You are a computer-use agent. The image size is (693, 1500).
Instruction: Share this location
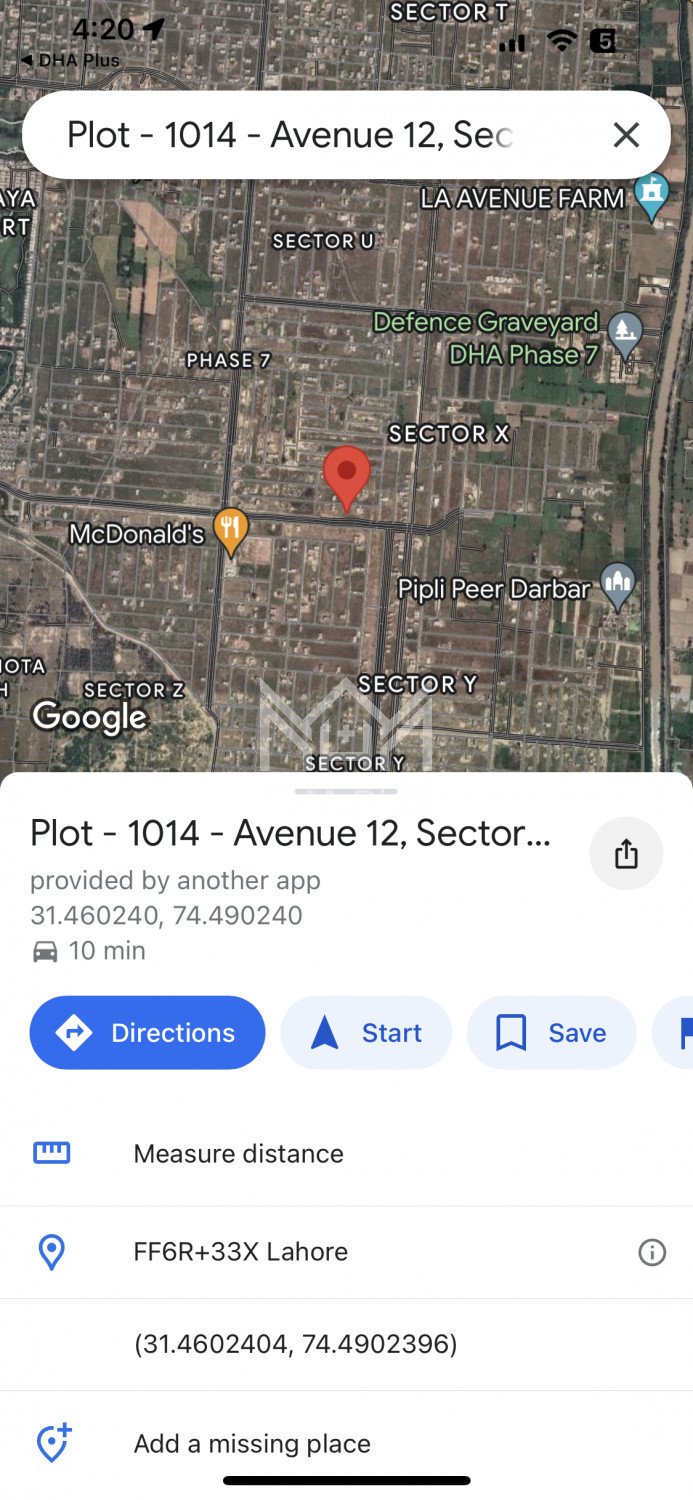(626, 854)
